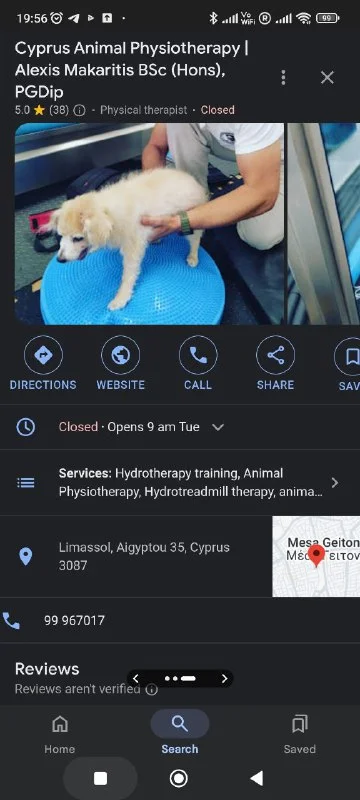Open recent apps with square button
This screenshot has height=800, width=360.
tap(100, 778)
